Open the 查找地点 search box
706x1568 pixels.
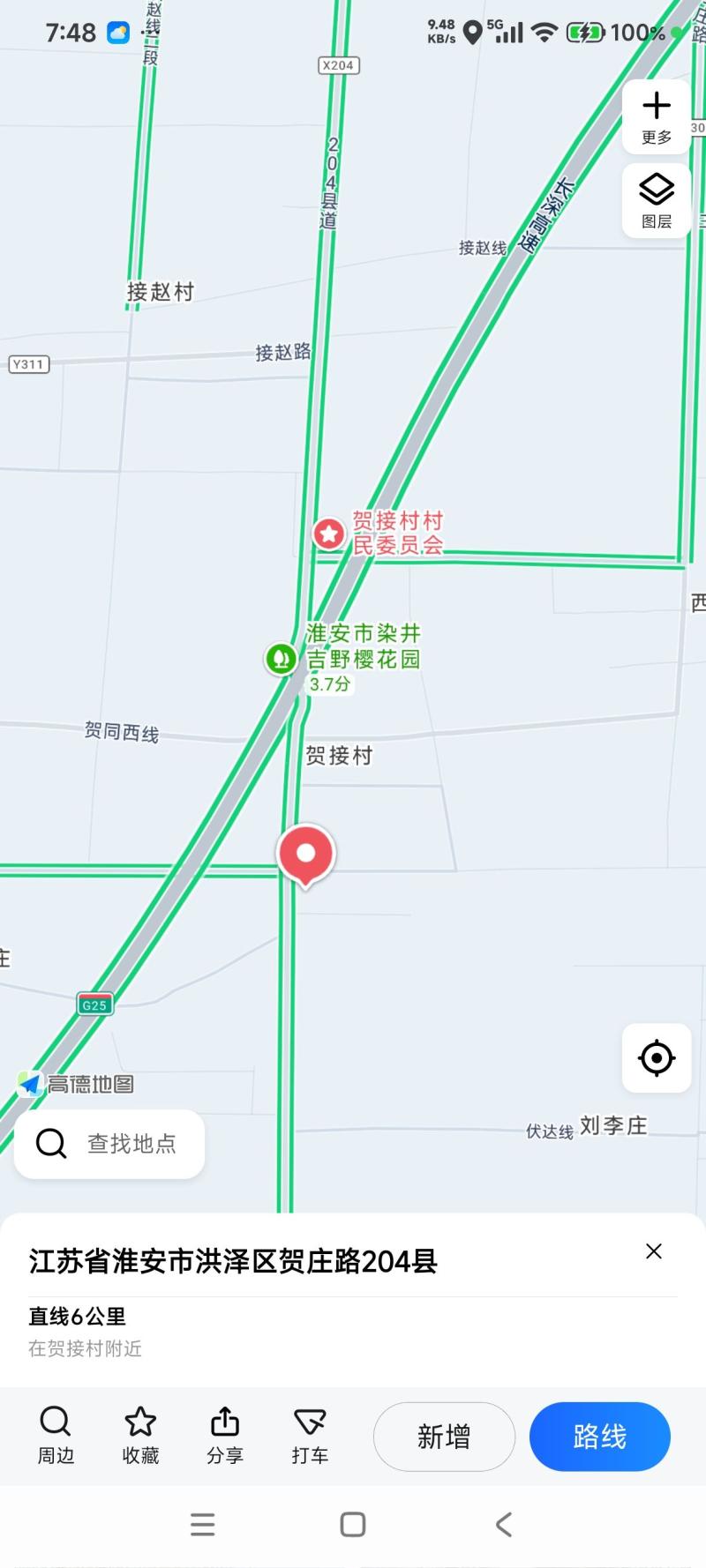[x=109, y=1144]
